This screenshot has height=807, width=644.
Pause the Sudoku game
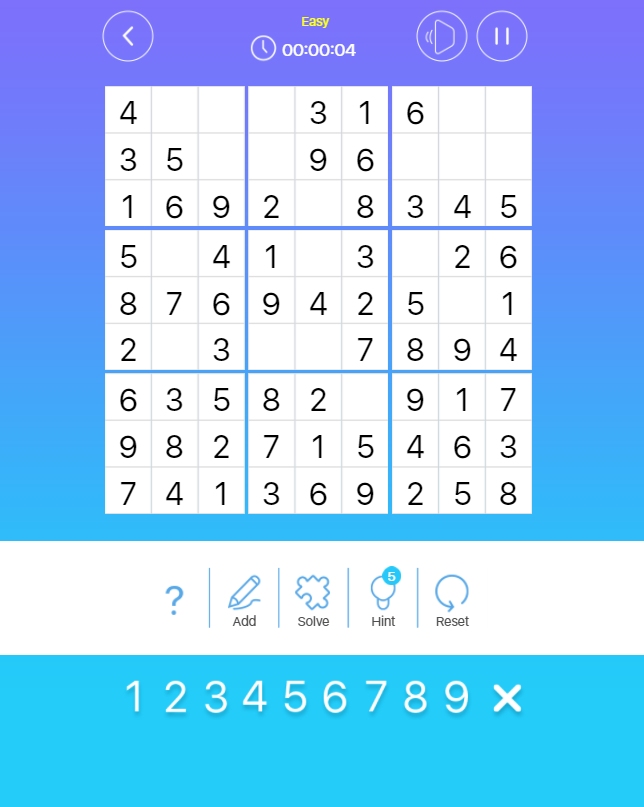coord(502,37)
